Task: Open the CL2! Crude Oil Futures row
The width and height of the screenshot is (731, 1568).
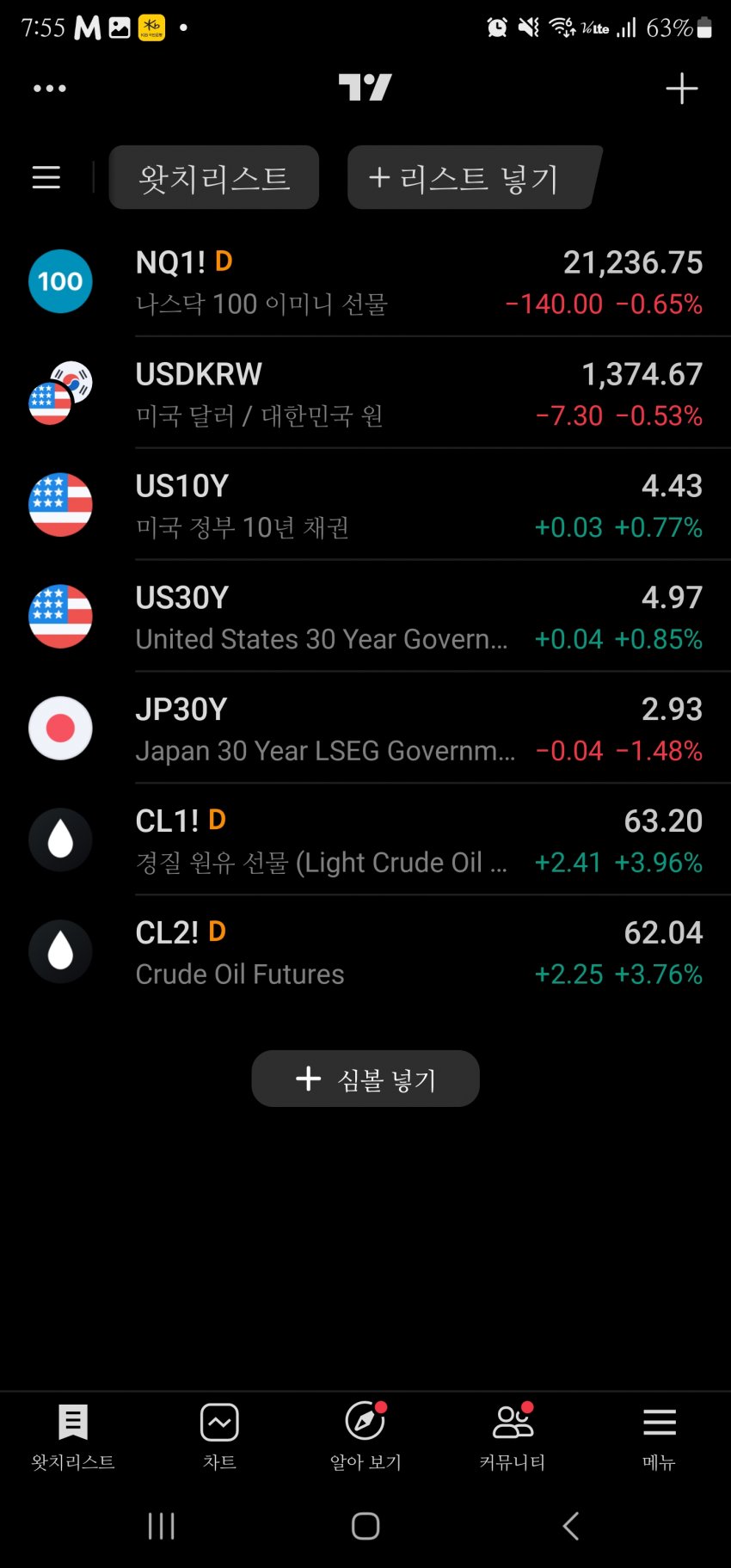Action: tap(365, 952)
